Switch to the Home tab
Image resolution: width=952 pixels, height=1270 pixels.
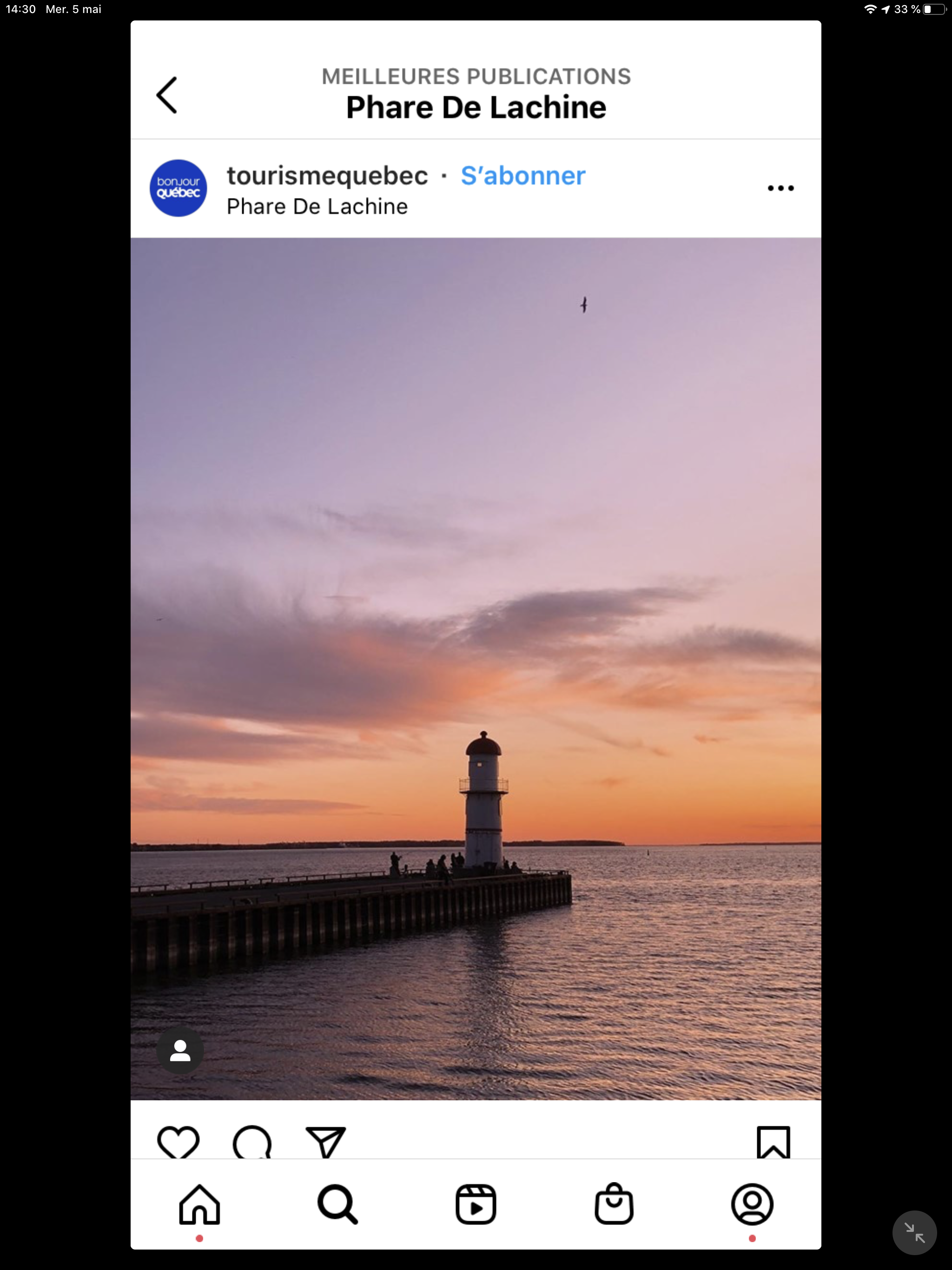tap(199, 1204)
